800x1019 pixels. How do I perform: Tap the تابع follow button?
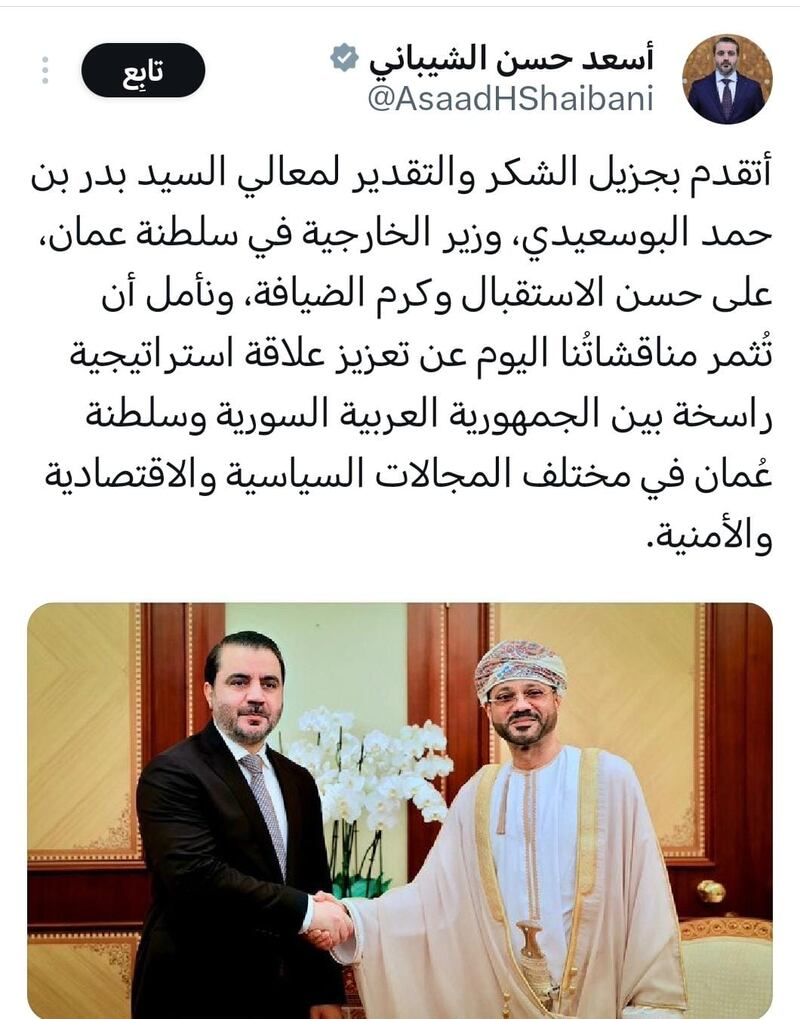pyautogui.click(x=143, y=71)
